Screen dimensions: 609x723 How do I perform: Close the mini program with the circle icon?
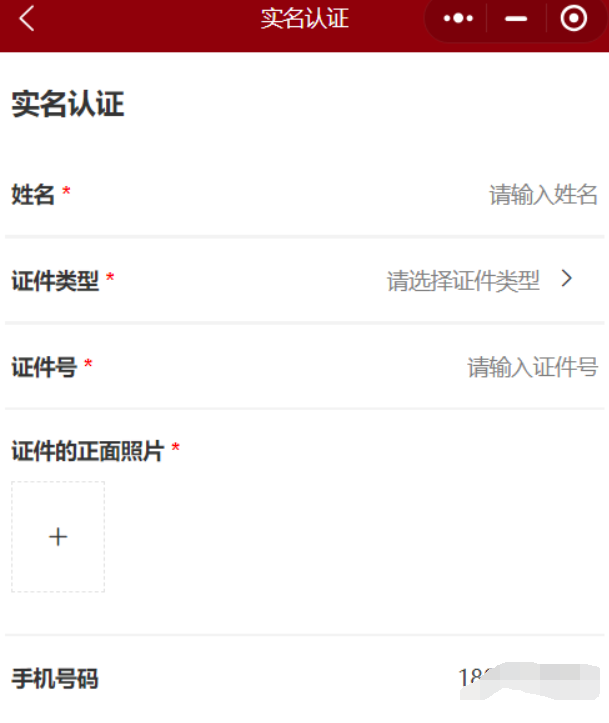(x=574, y=19)
